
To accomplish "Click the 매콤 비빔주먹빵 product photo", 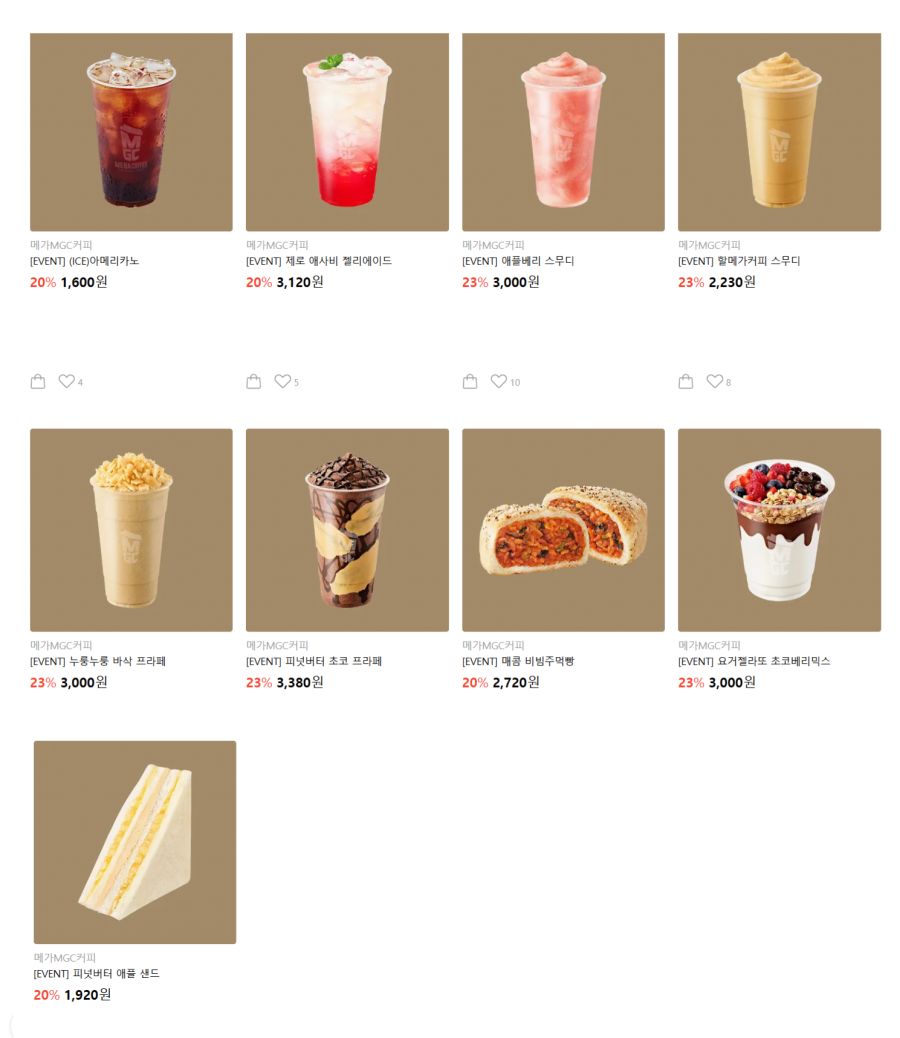I will (563, 530).
